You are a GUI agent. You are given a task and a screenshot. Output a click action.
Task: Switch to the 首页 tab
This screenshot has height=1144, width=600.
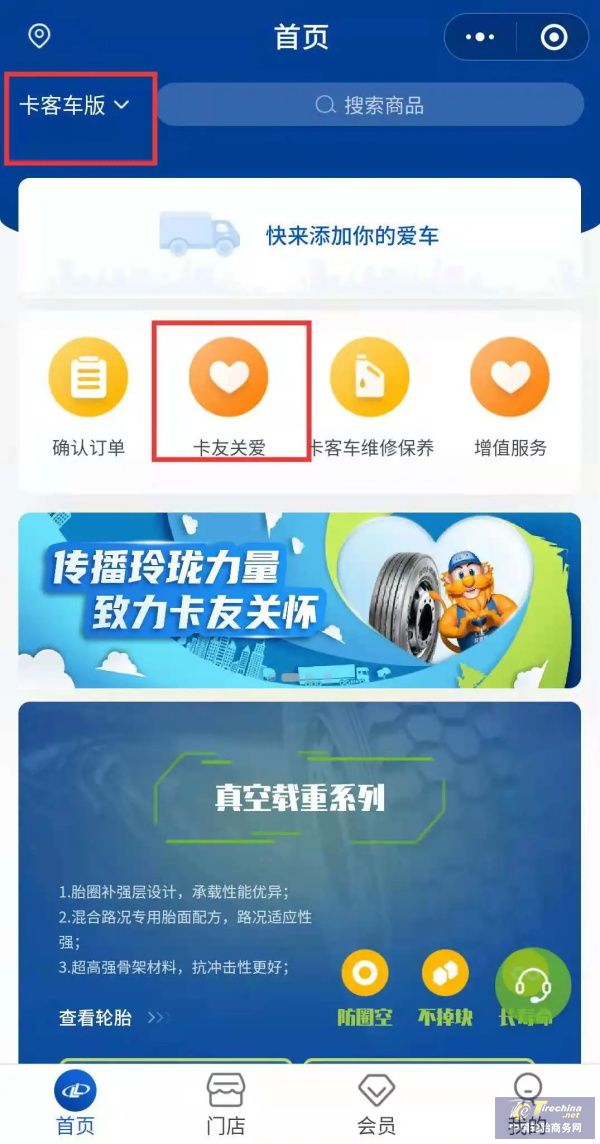(75, 1104)
